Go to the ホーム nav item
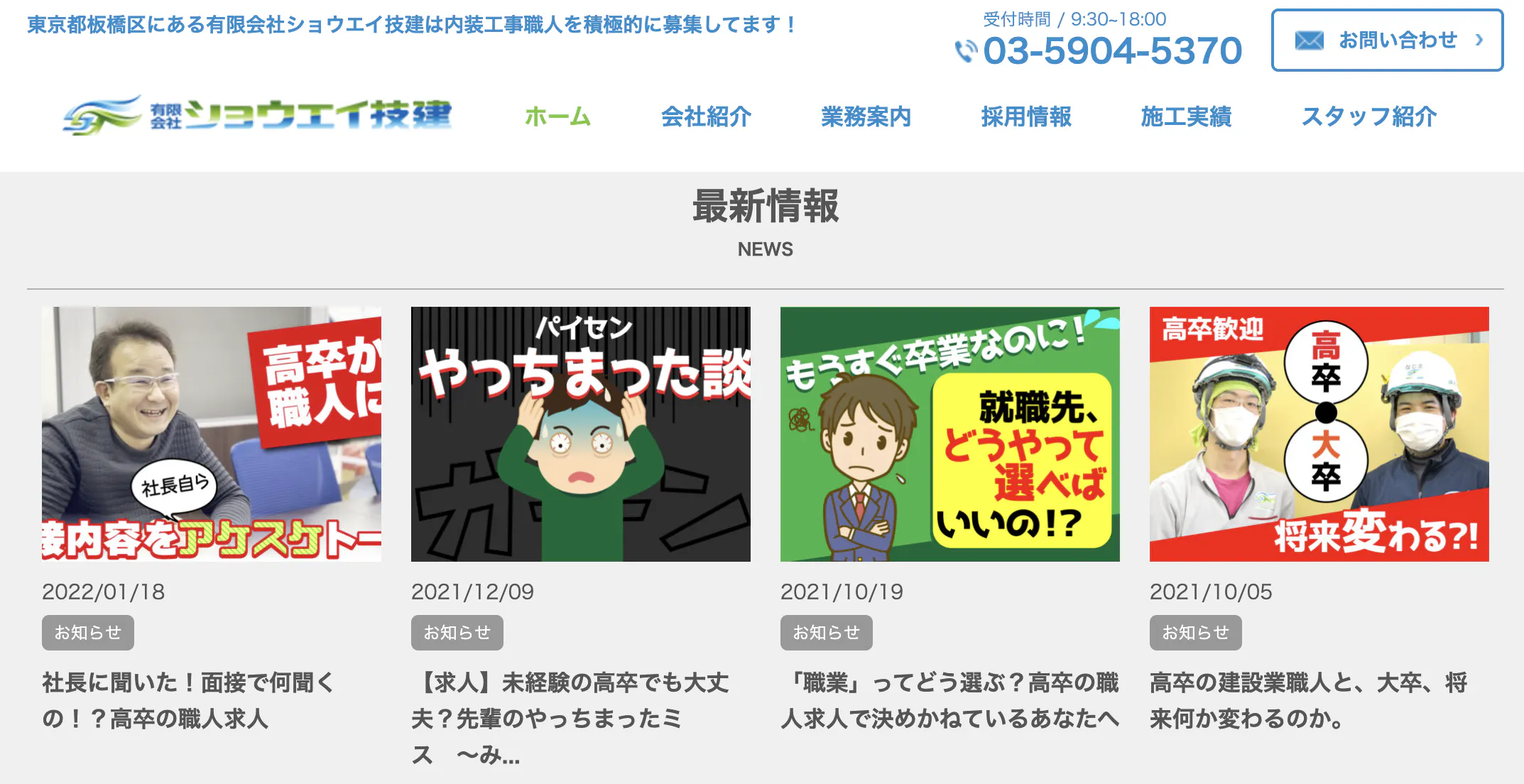Viewport: 1524px width, 784px height. point(557,116)
